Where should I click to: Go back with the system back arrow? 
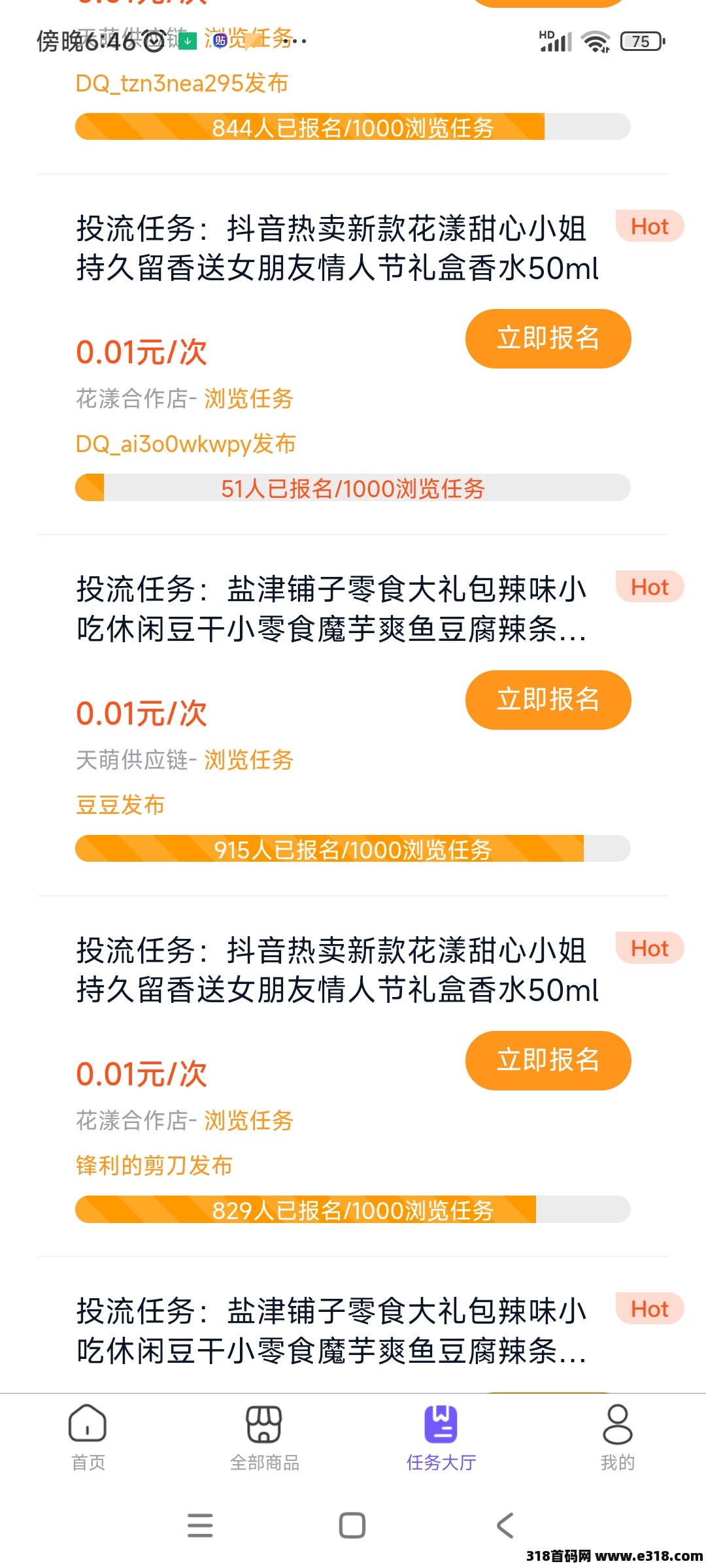click(505, 1526)
